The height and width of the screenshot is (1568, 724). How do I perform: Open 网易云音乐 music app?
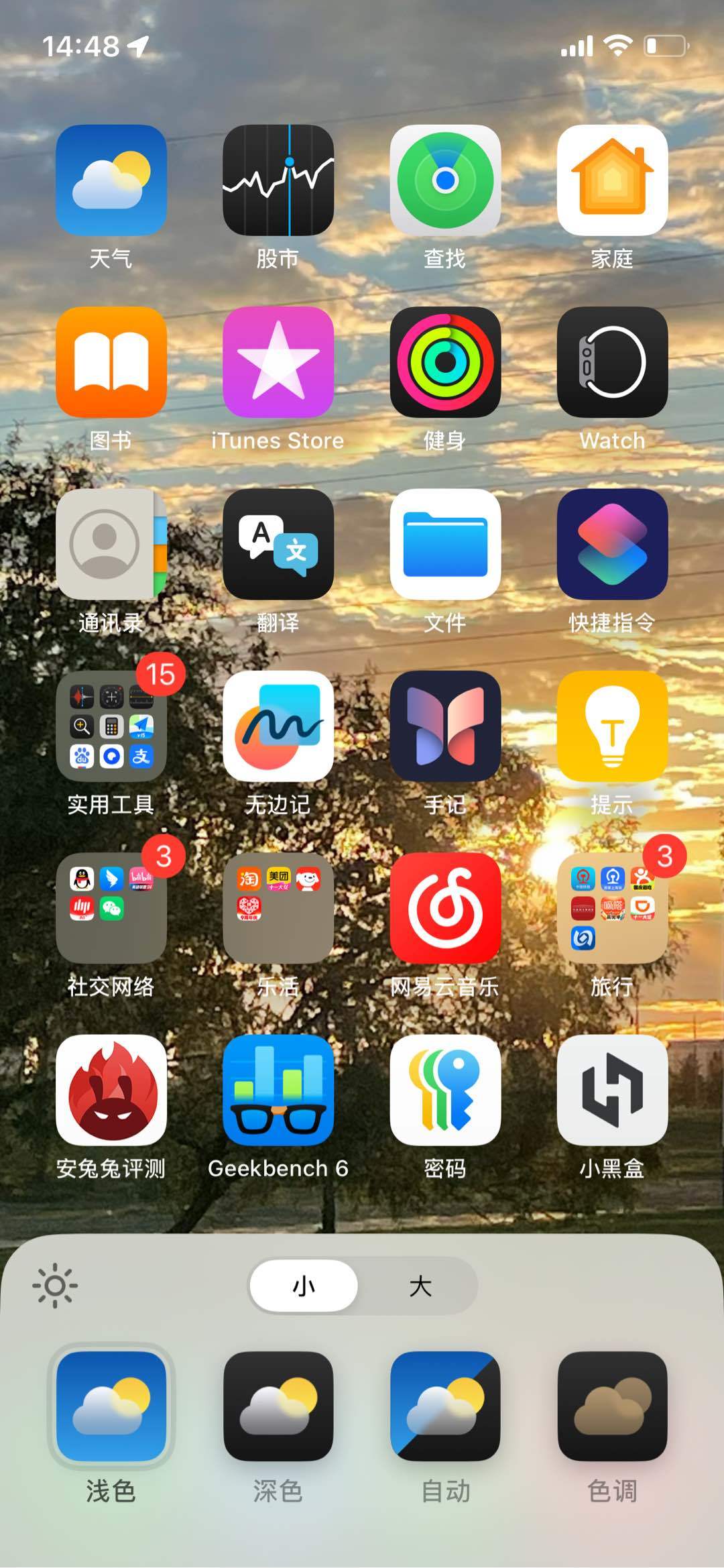point(445,908)
